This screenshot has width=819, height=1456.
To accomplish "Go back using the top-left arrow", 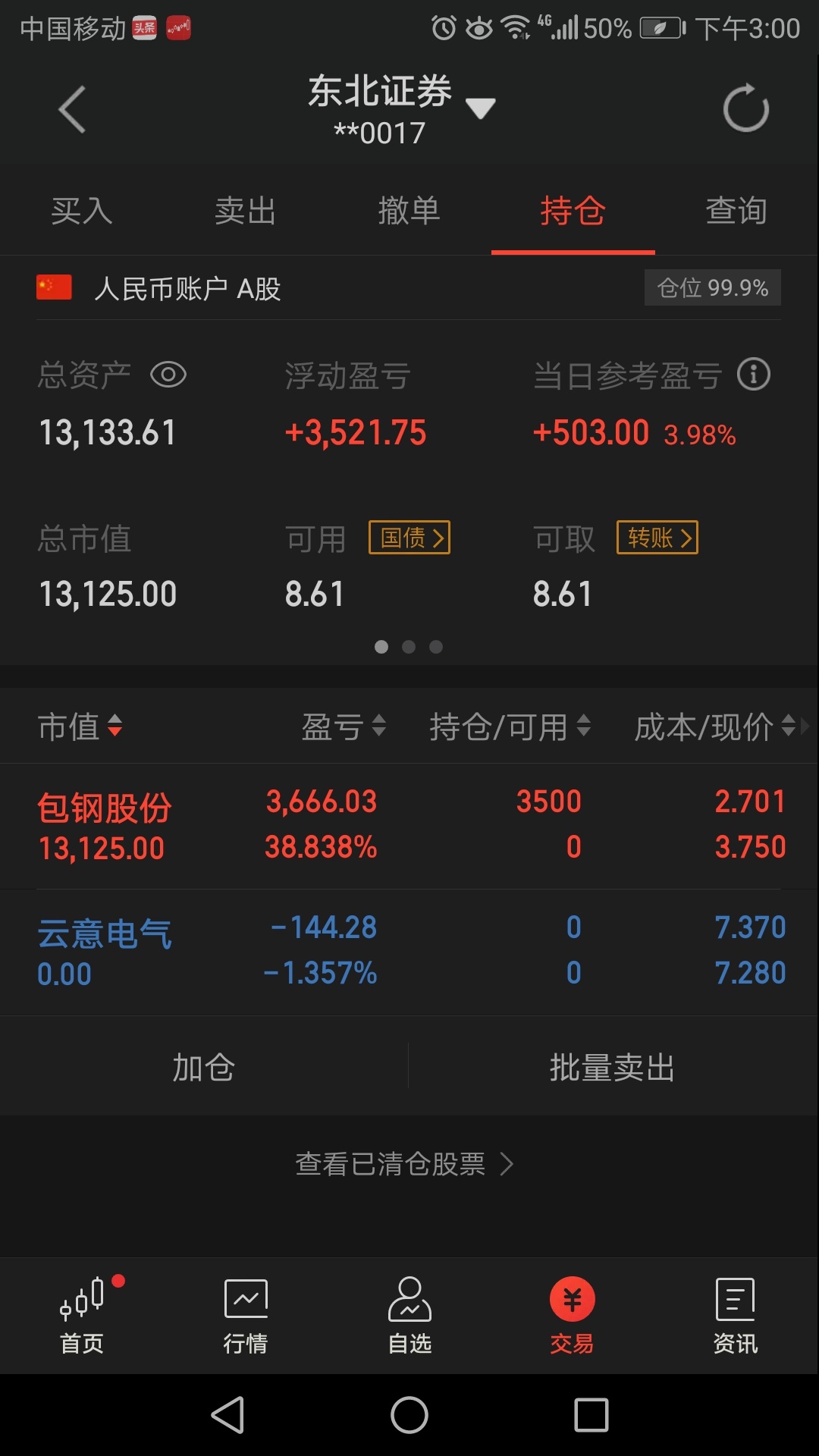I will click(72, 110).
